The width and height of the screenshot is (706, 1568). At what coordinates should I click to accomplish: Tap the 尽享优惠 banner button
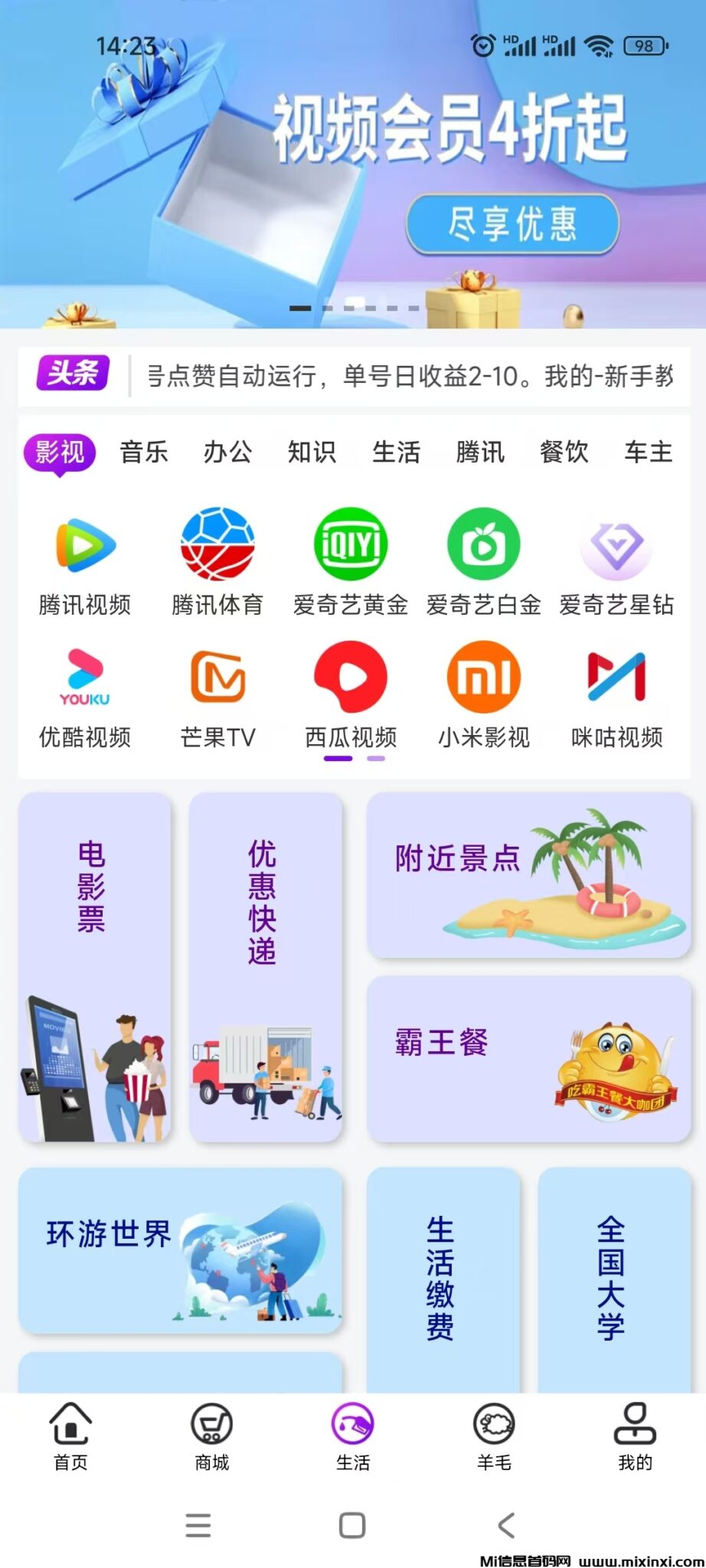[512, 224]
